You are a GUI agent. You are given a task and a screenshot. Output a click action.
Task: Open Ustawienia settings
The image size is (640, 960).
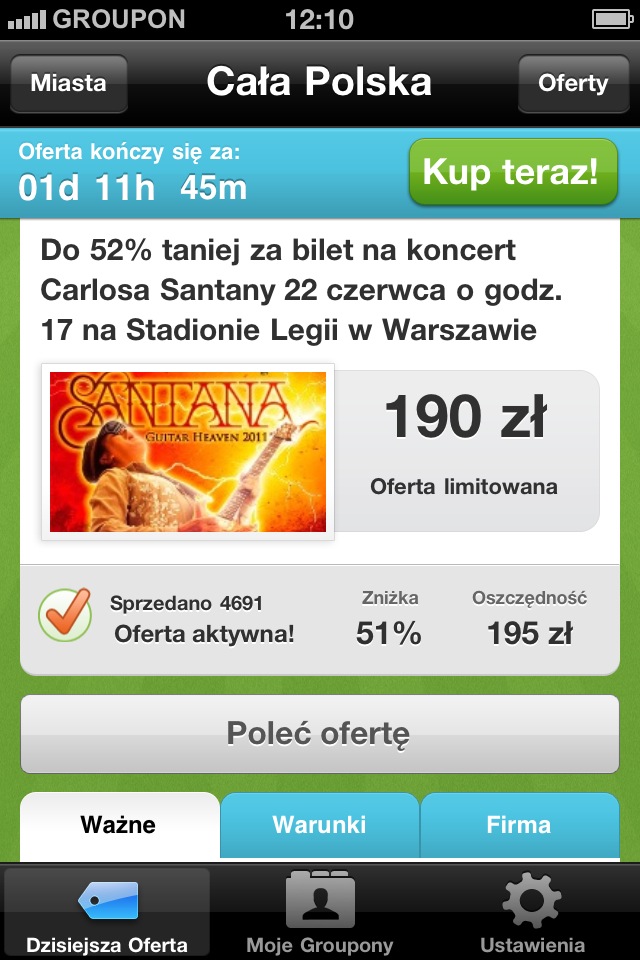532,912
